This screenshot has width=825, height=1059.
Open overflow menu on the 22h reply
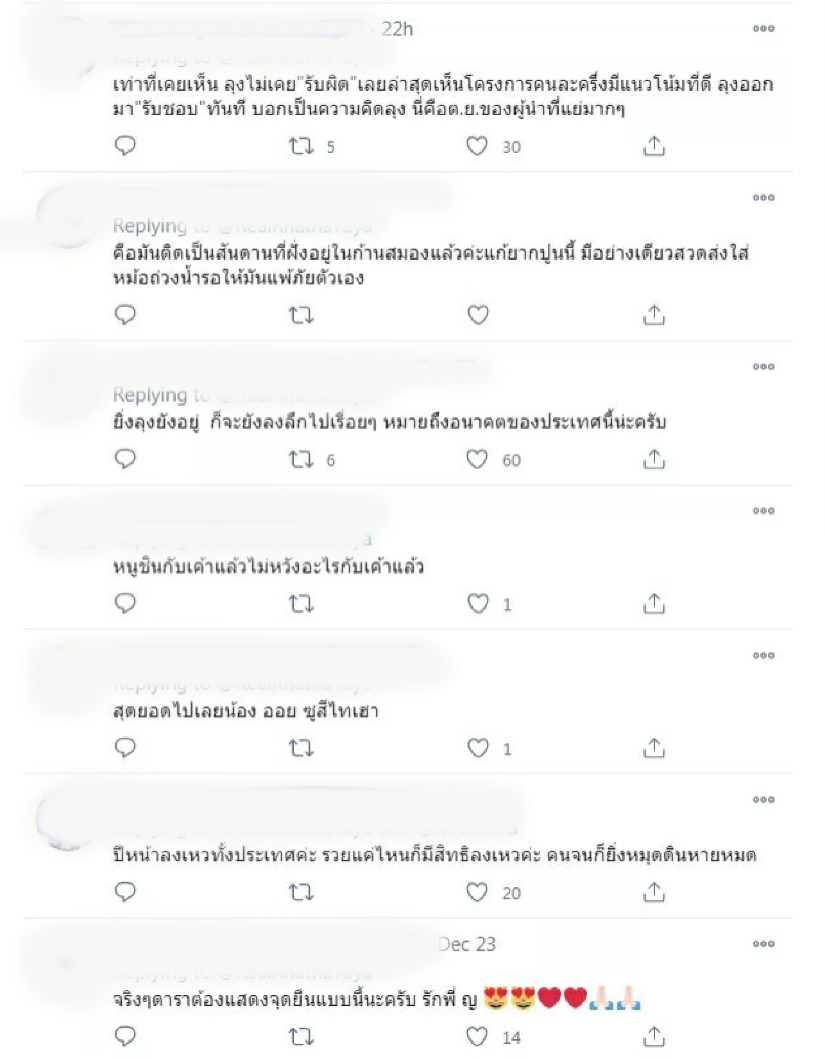[763, 30]
